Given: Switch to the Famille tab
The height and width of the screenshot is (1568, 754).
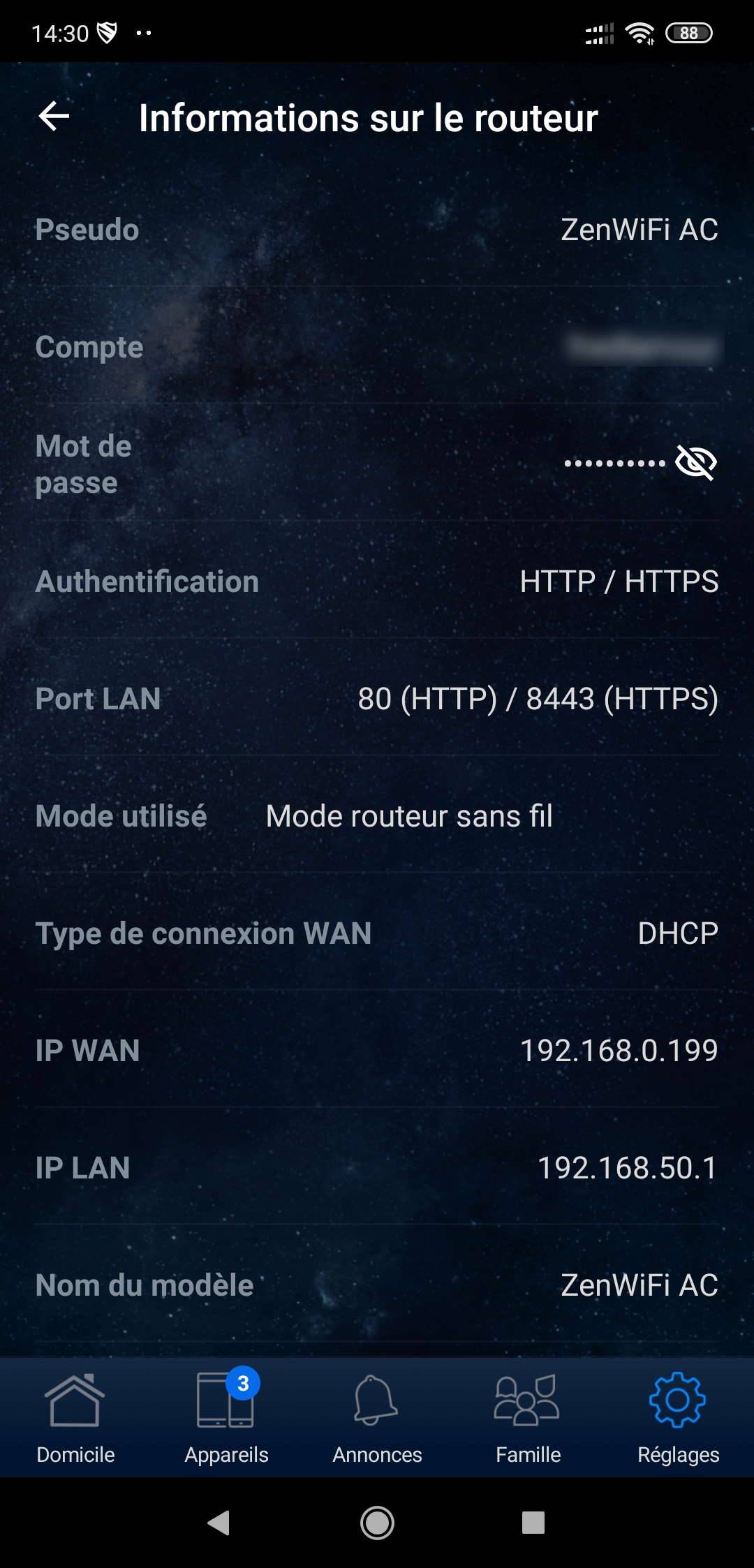Looking at the screenshot, I should pyautogui.click(x=528, y=1417).
